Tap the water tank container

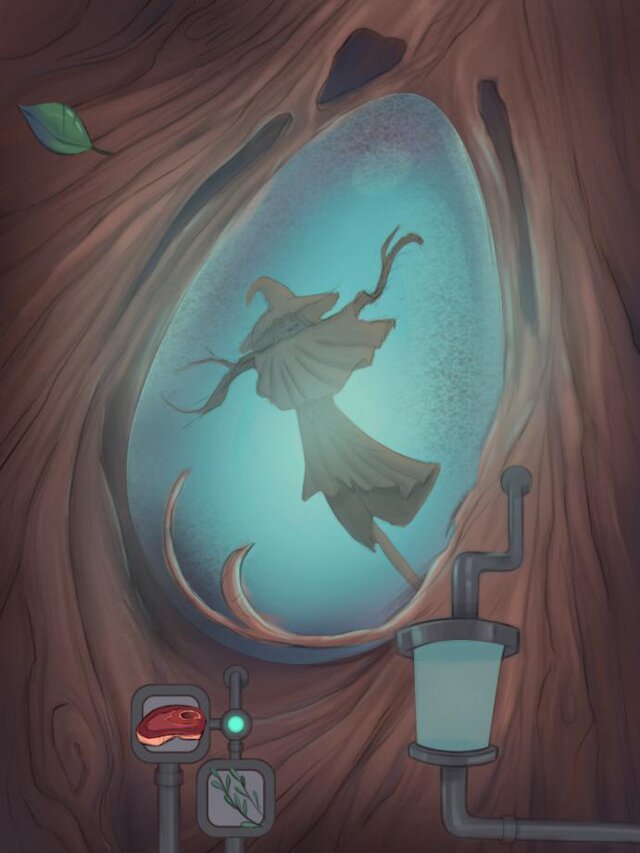coord(457,693)
